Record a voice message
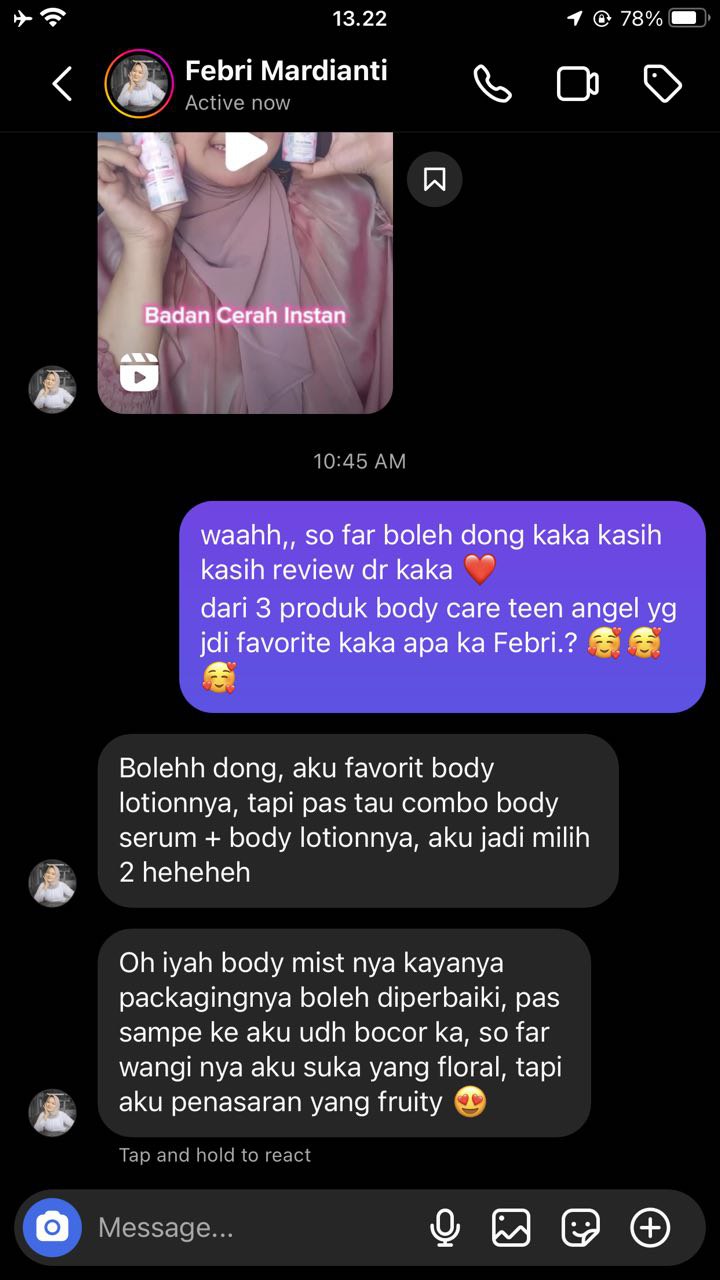Image resolution: width=720 pixels, height=1280 pixels. click(x=445, y=1227)
